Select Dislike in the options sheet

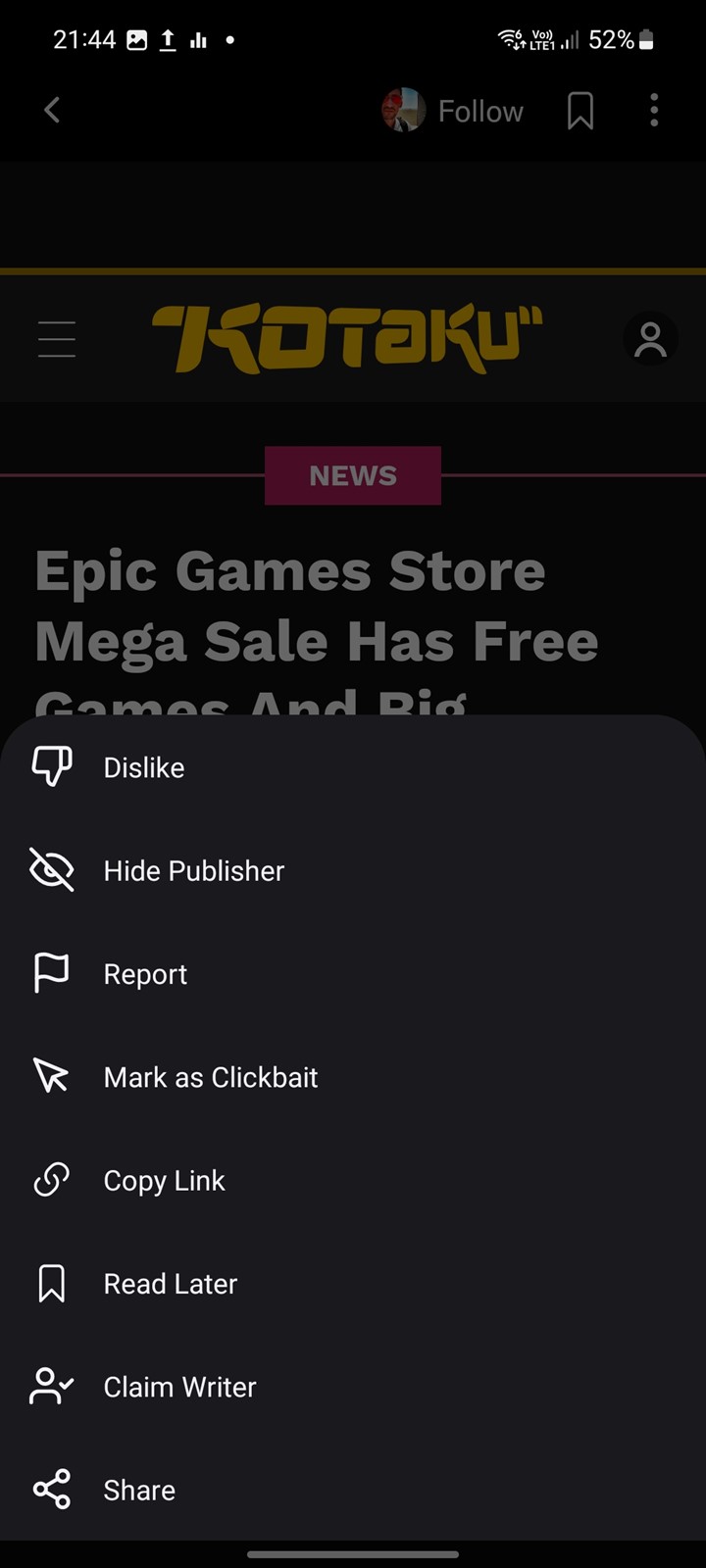353,767
